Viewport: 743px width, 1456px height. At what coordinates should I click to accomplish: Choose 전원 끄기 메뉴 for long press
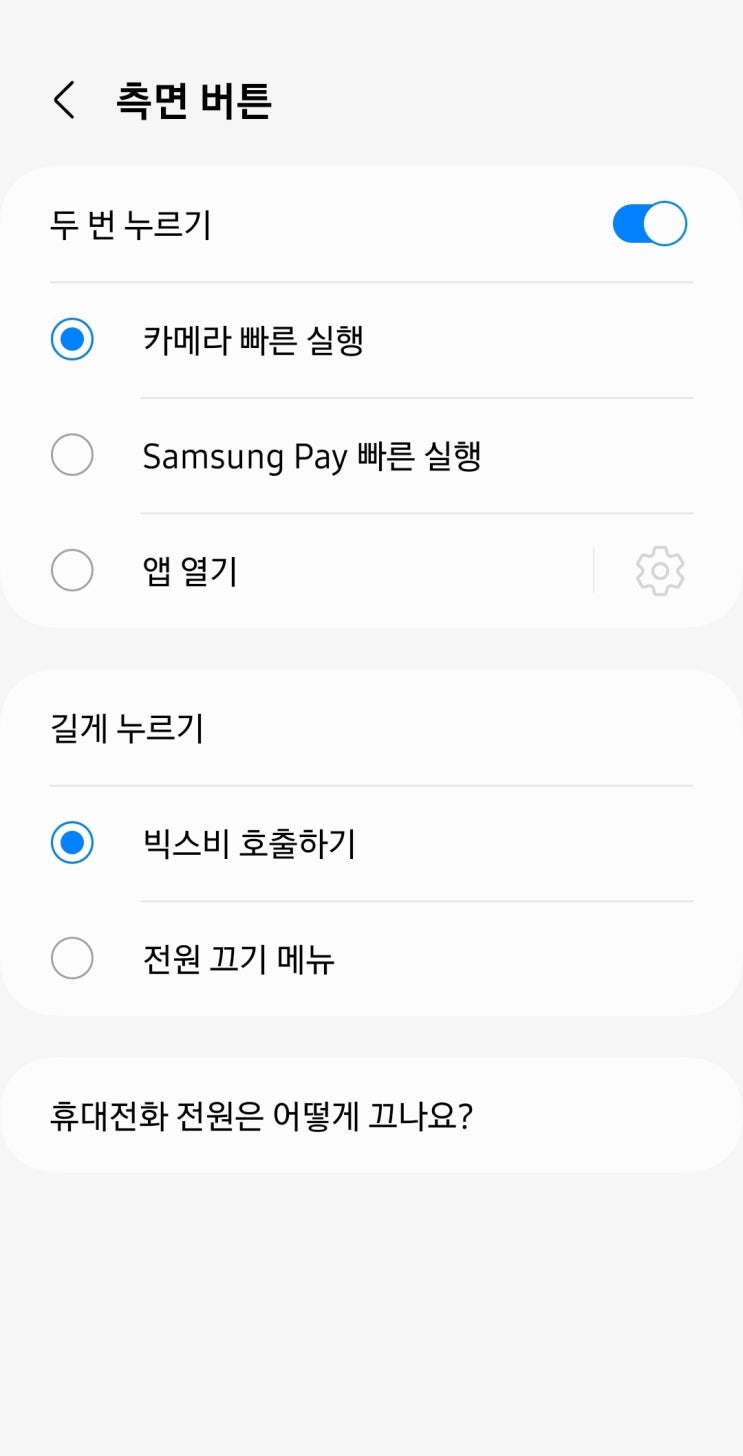point(72,959)
